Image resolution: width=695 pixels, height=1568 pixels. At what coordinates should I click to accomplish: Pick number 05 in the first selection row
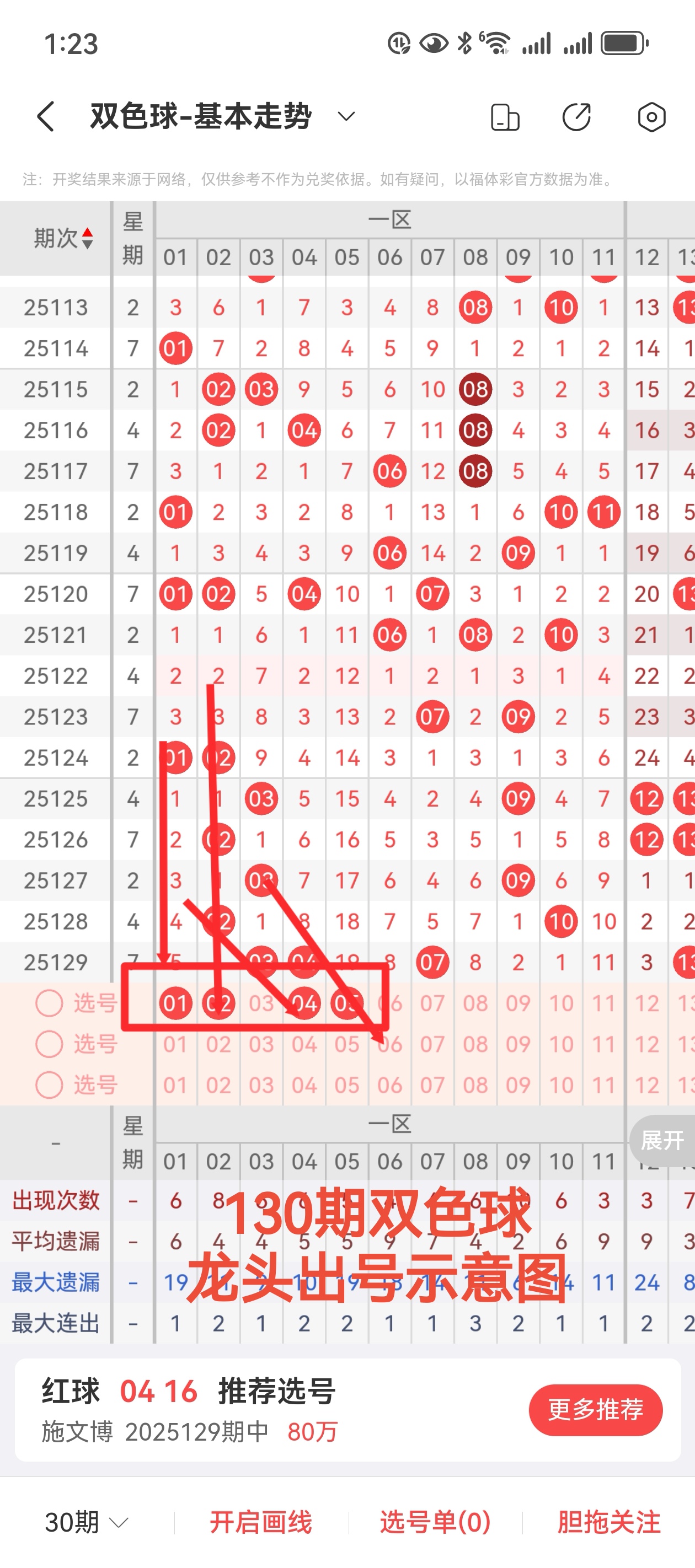(346, 1002)
